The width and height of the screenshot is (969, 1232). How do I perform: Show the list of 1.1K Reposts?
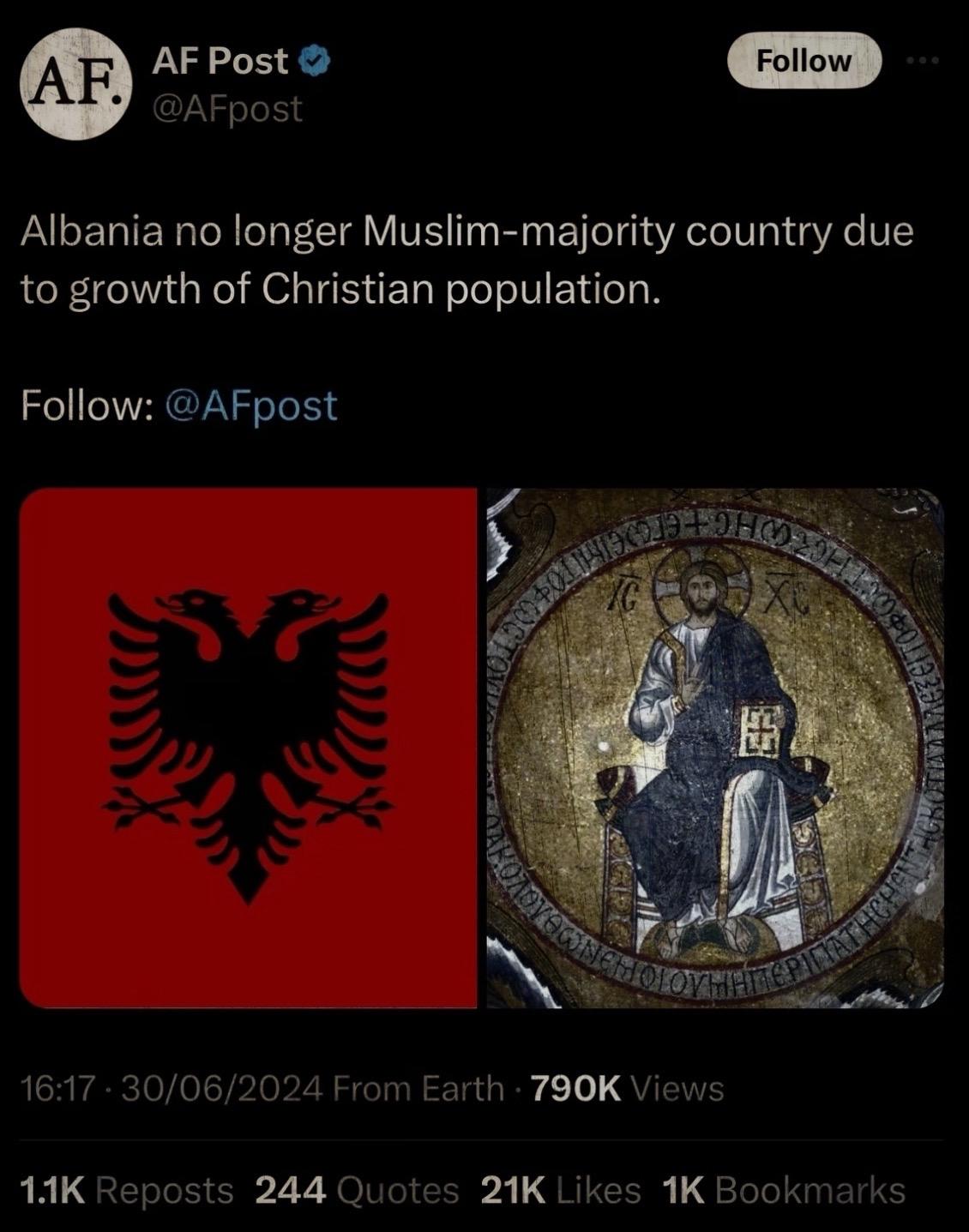(126, 1190)
